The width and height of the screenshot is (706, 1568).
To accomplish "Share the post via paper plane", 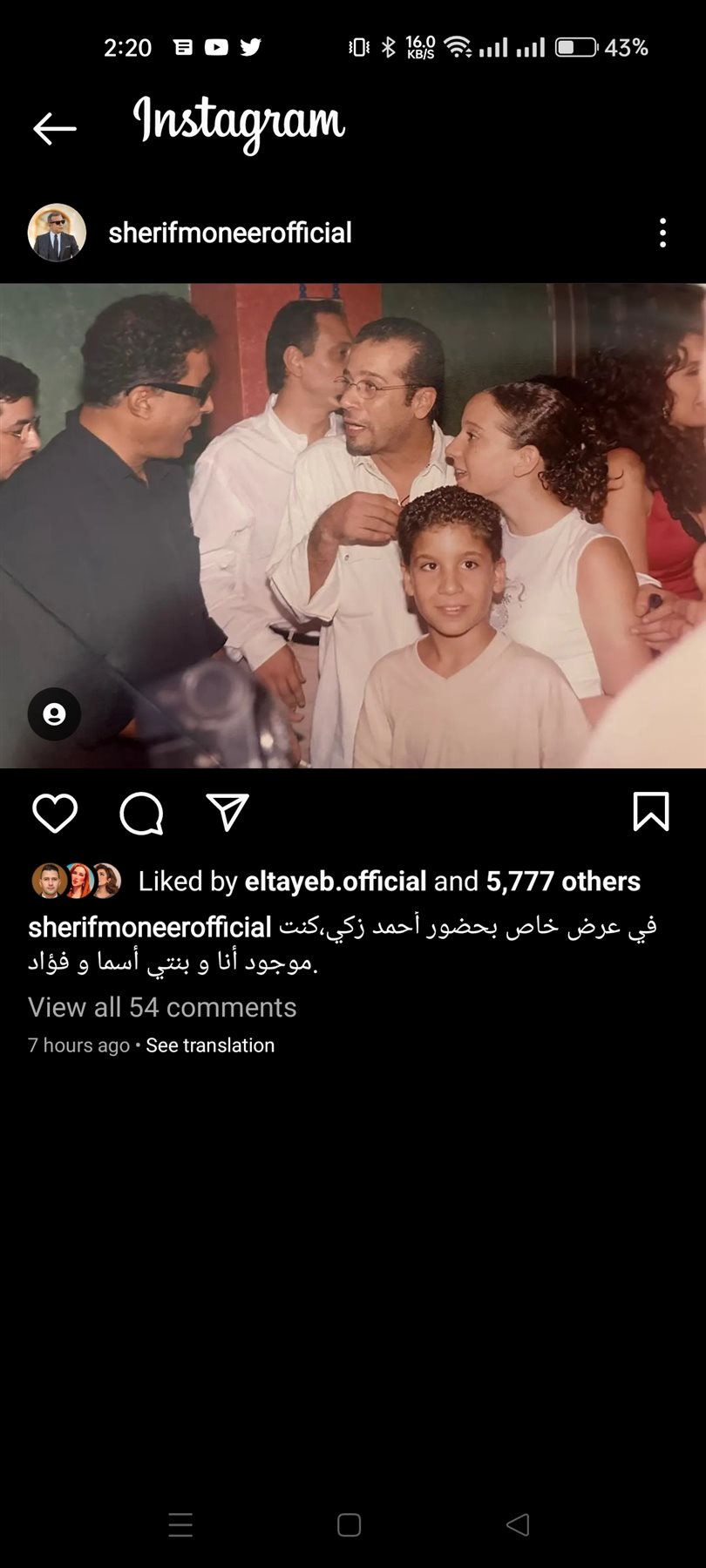I will (227, 812).
